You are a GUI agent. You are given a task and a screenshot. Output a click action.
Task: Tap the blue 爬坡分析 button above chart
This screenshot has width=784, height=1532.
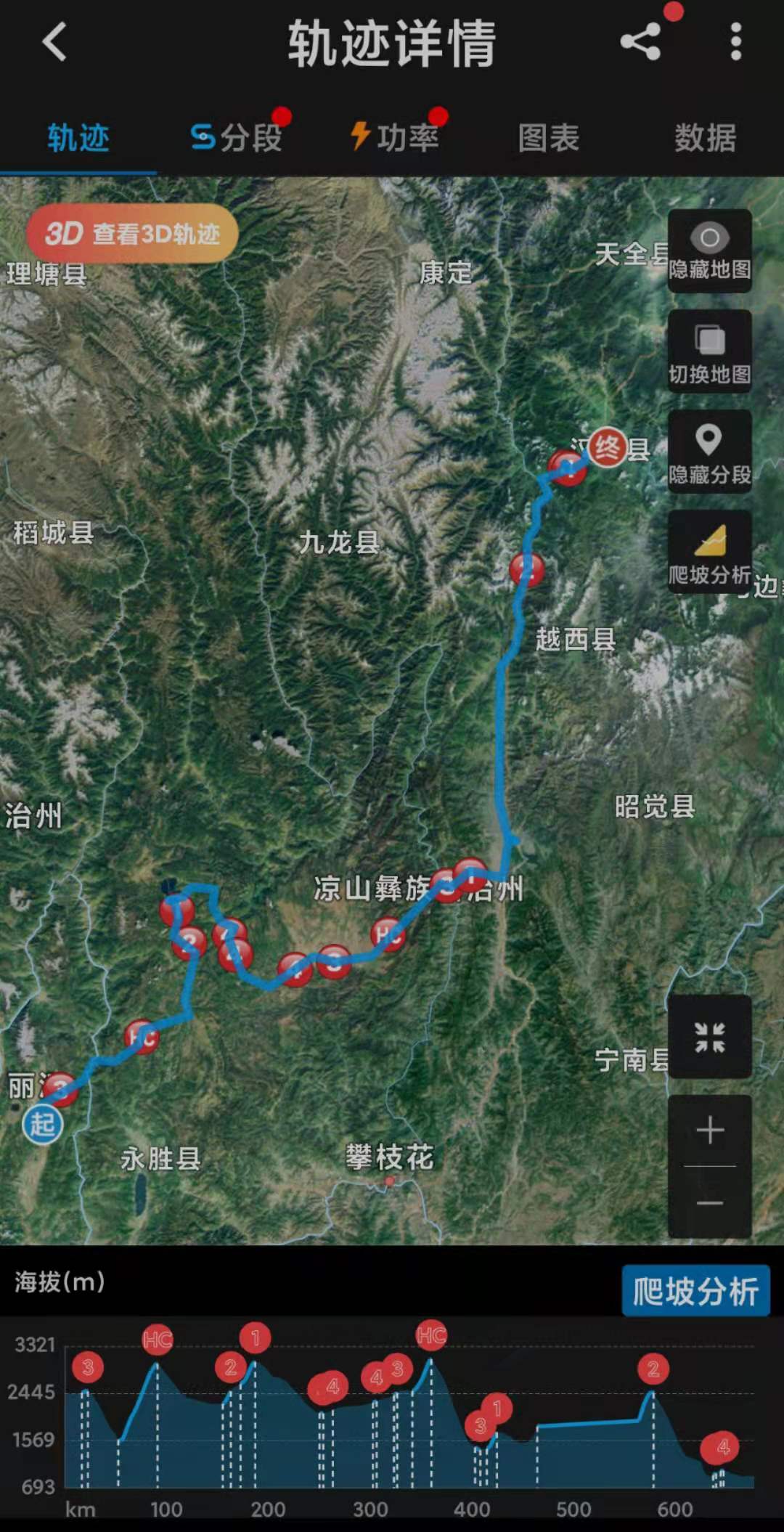tap(695, 1292)
